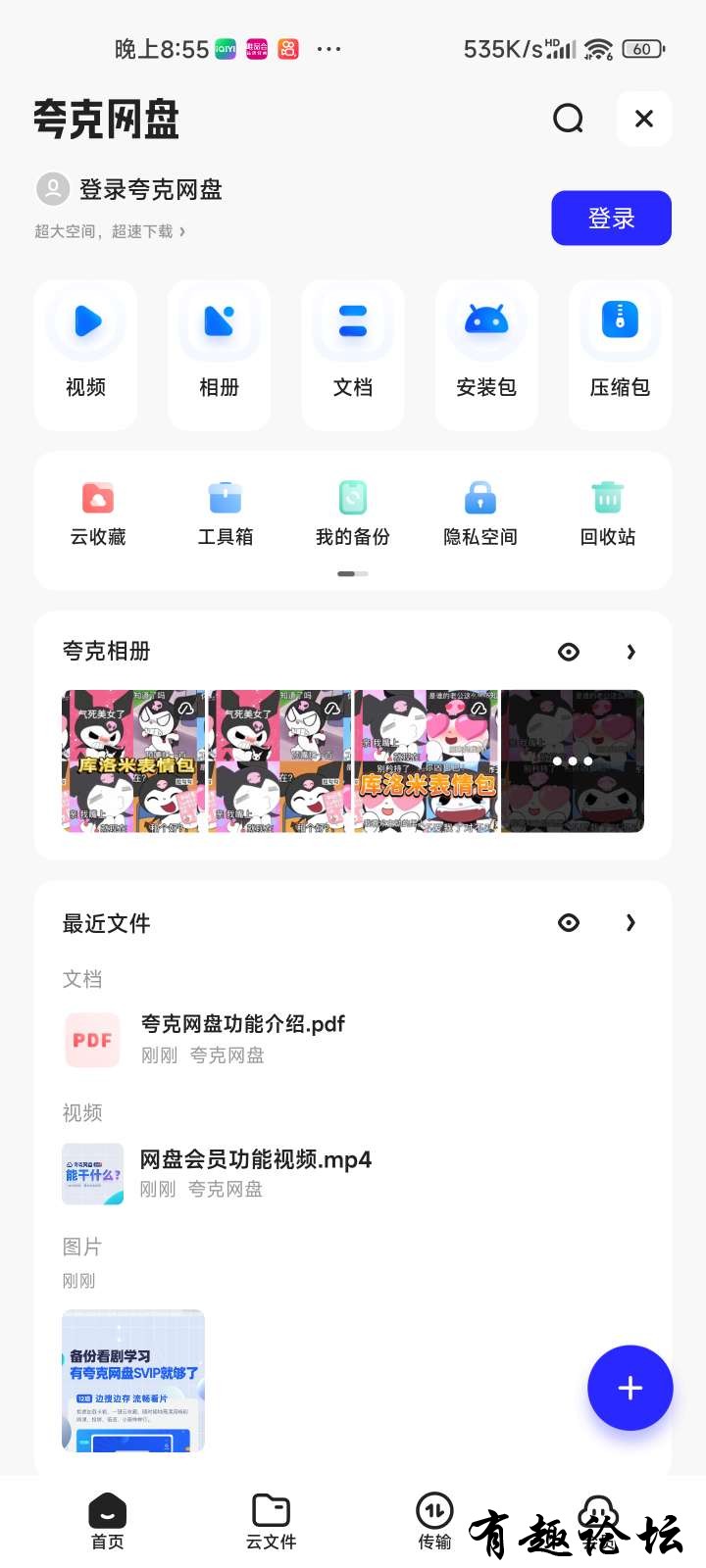Close the Quark netdisk page

pyautogui.click(x=644, y=119)
